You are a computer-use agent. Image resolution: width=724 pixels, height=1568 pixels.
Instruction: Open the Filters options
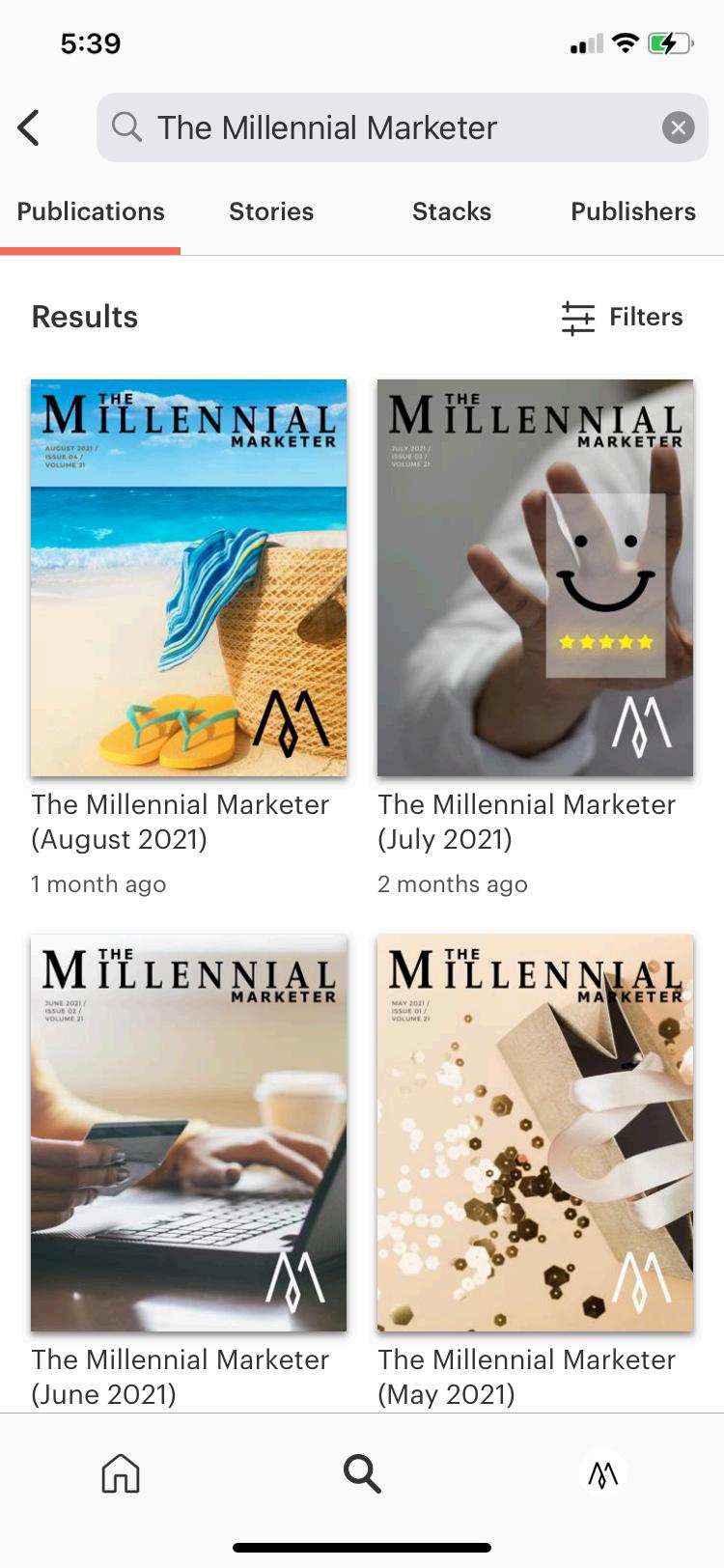[x=623, y=317]
